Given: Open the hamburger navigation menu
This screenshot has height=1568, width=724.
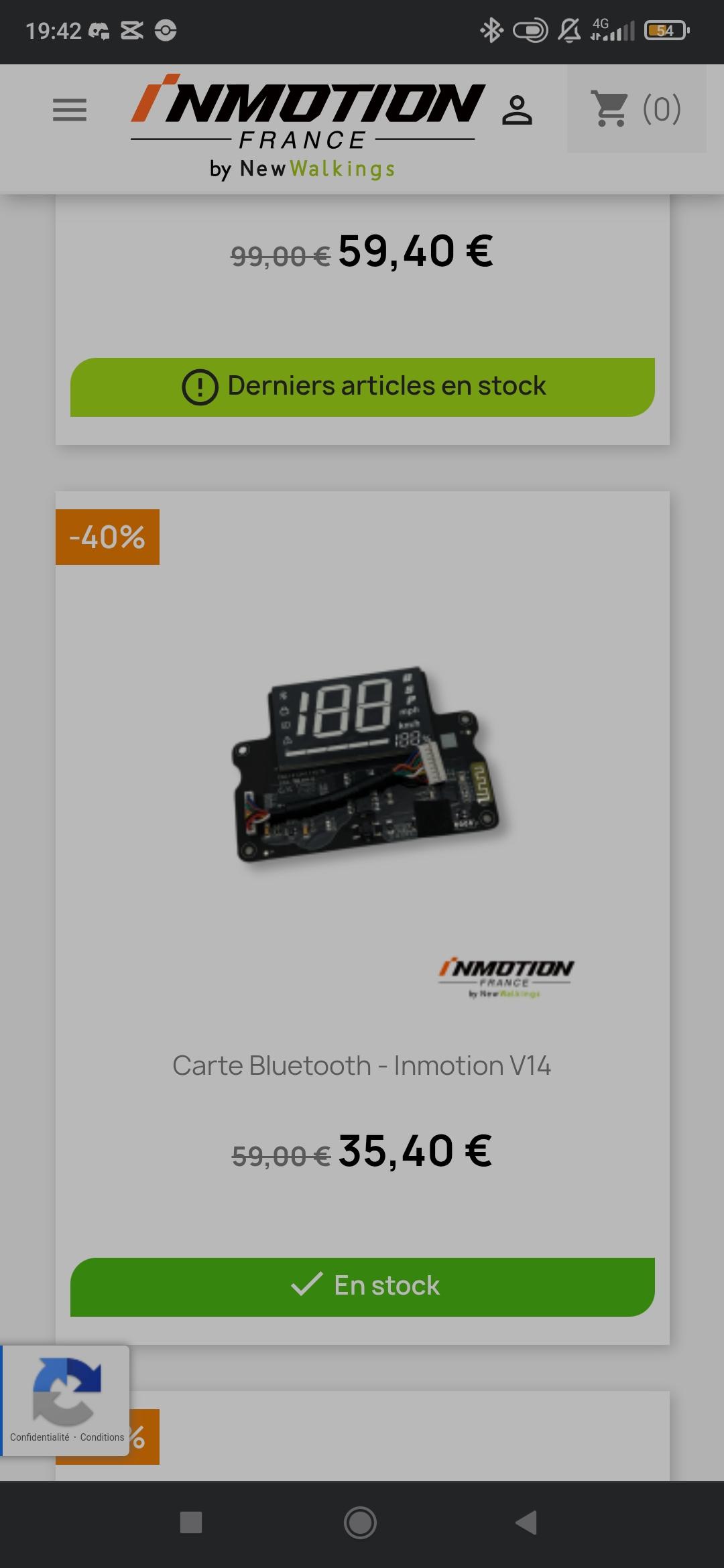Looking at the screenshot, I should click(x=70, y=110).
